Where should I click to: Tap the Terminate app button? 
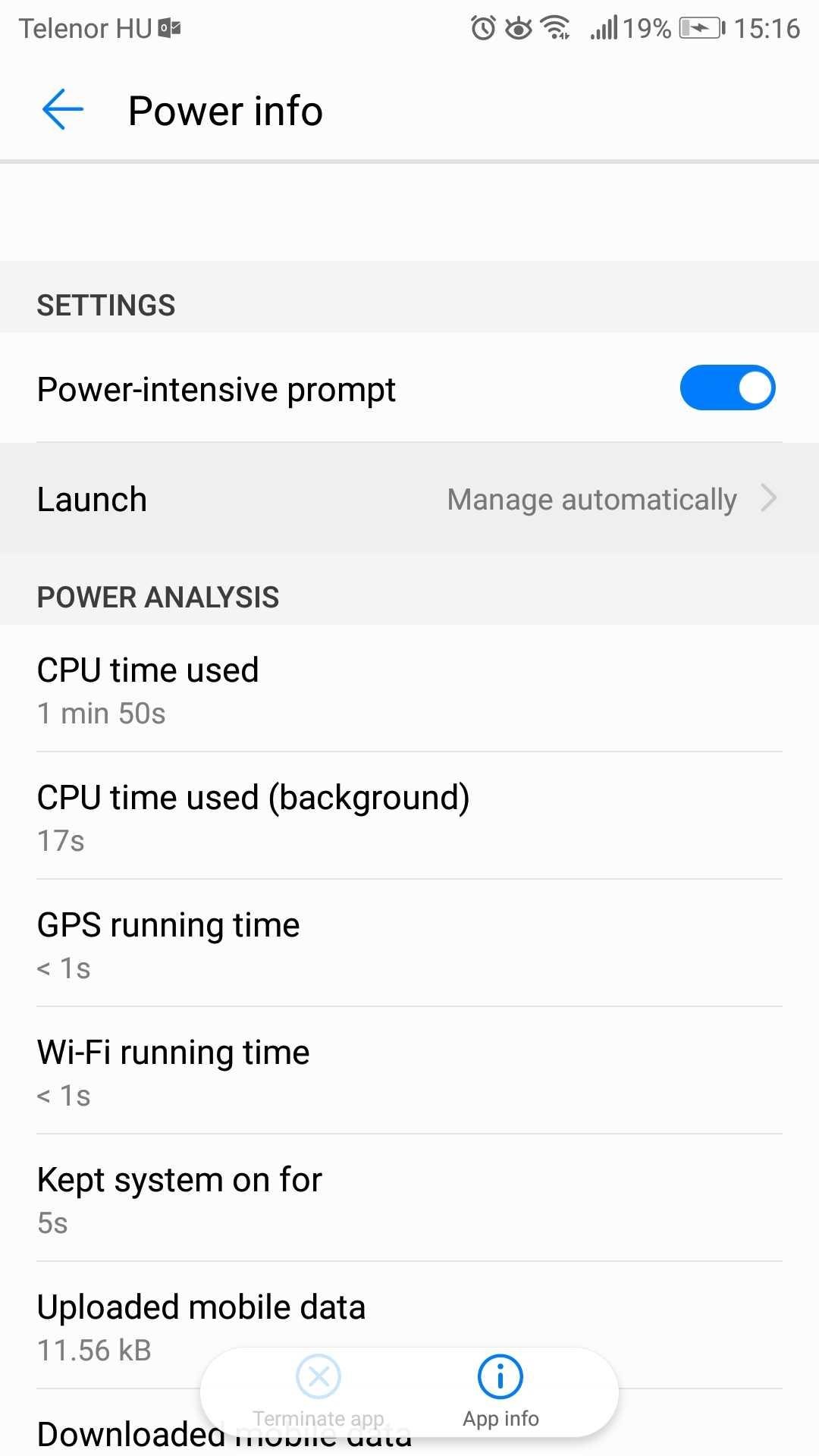coord(318,1391)
